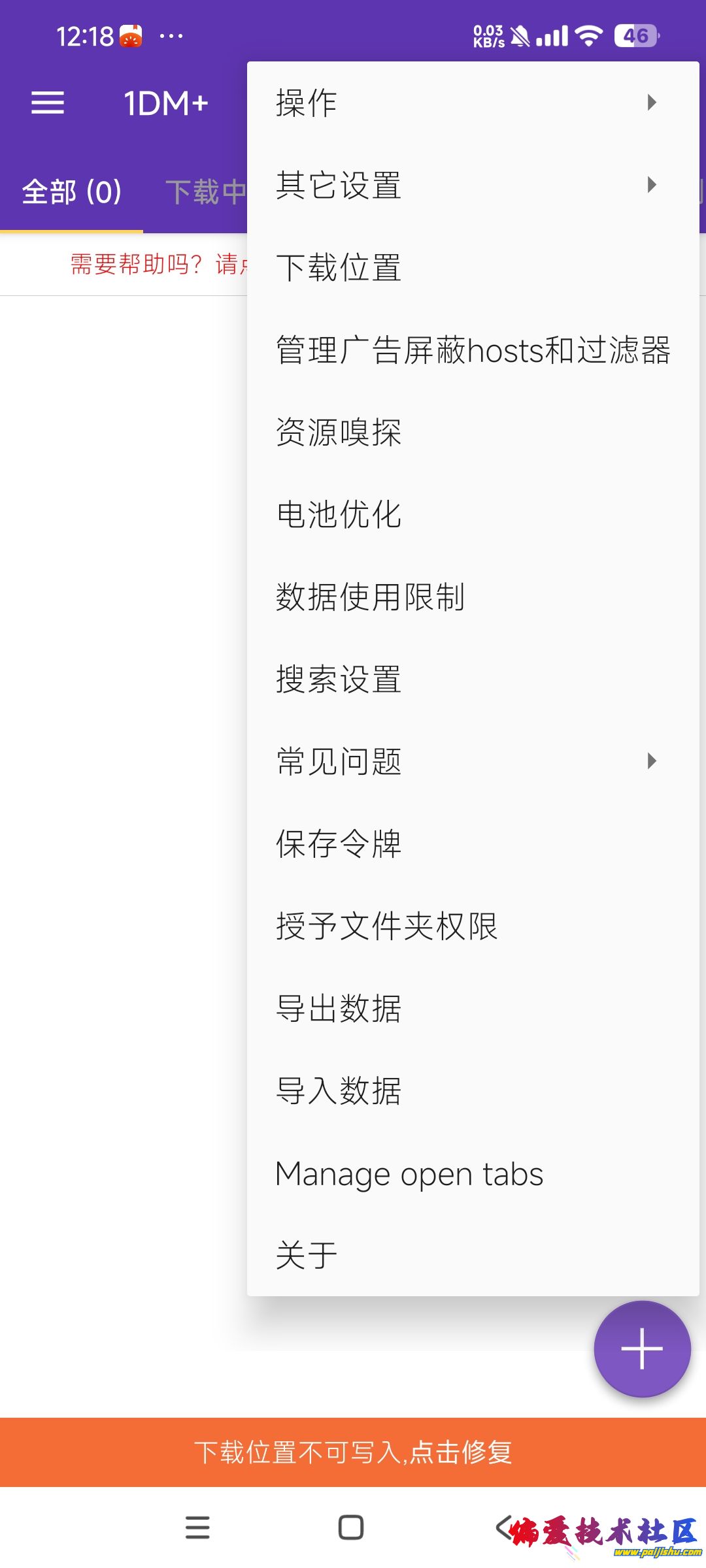
Task: Add a new download with plus button
Action: (x=642, y=1348)
